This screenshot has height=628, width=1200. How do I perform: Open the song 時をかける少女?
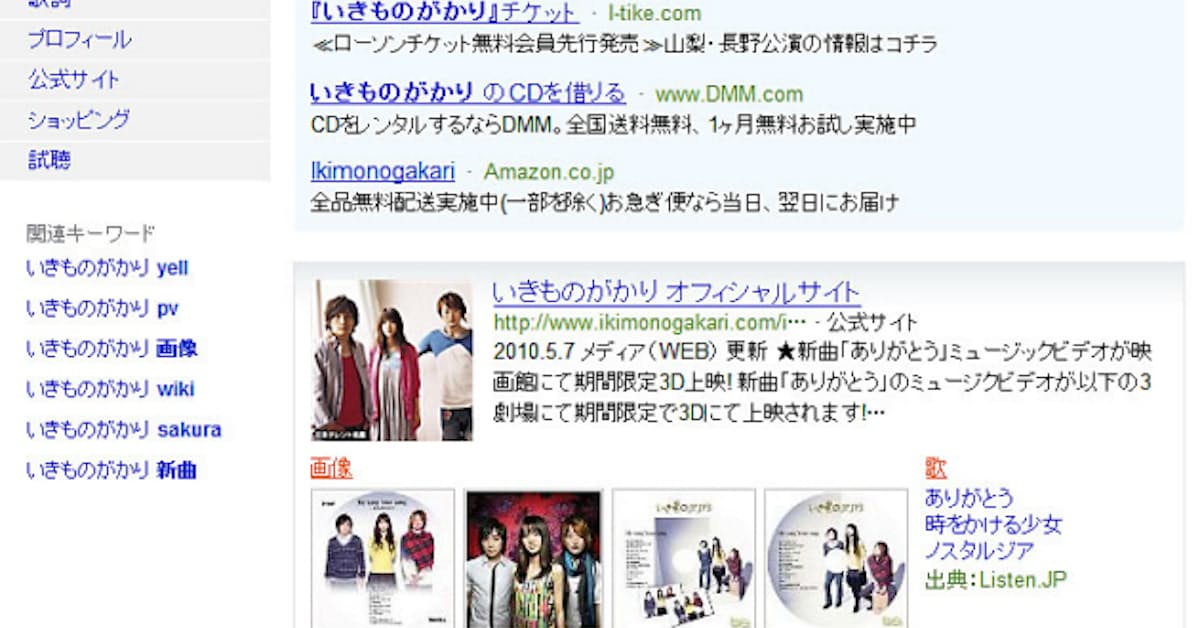click(x=992, y=525)
